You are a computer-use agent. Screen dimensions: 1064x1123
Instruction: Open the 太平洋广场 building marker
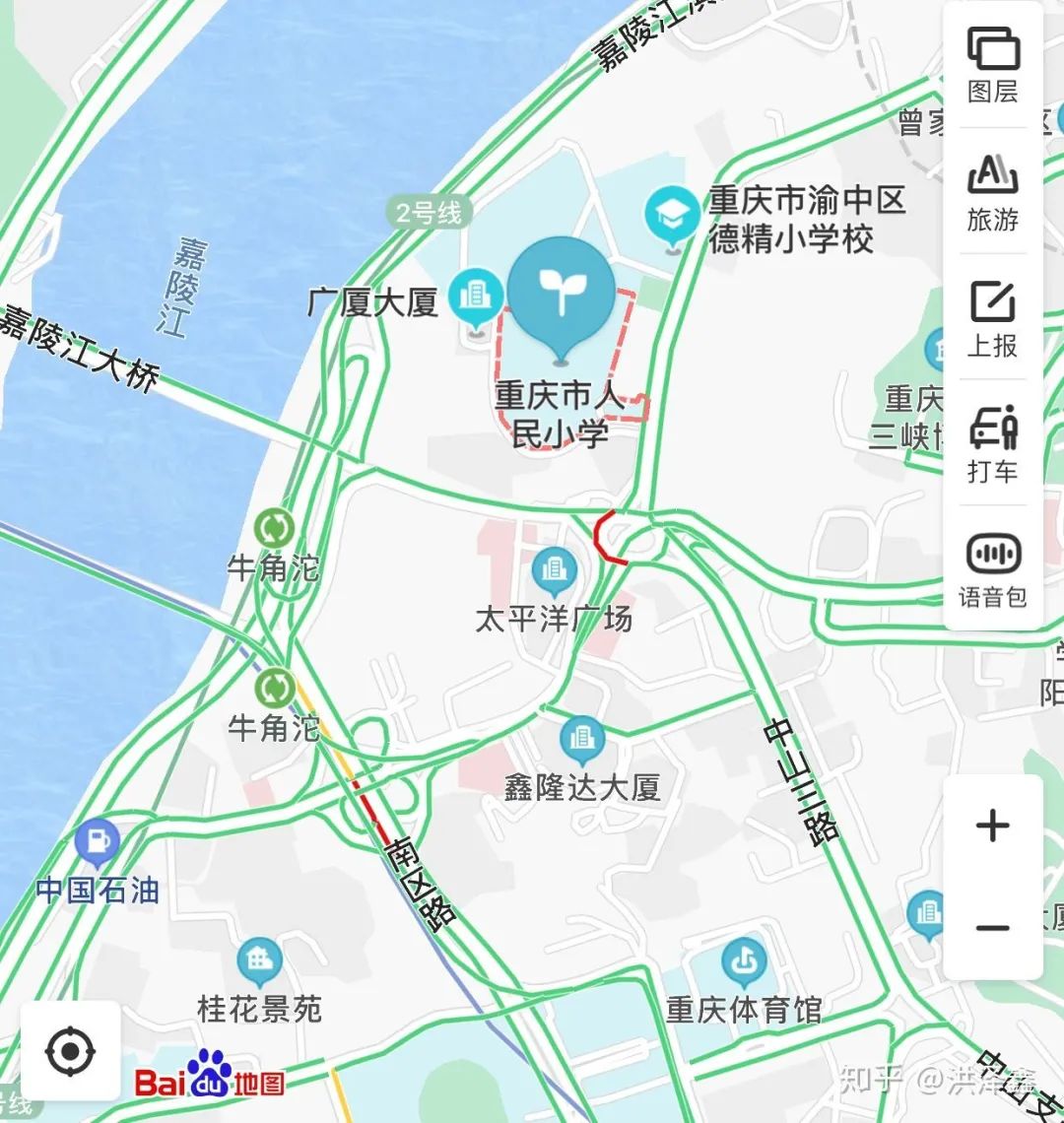click(x=554, y=569)
